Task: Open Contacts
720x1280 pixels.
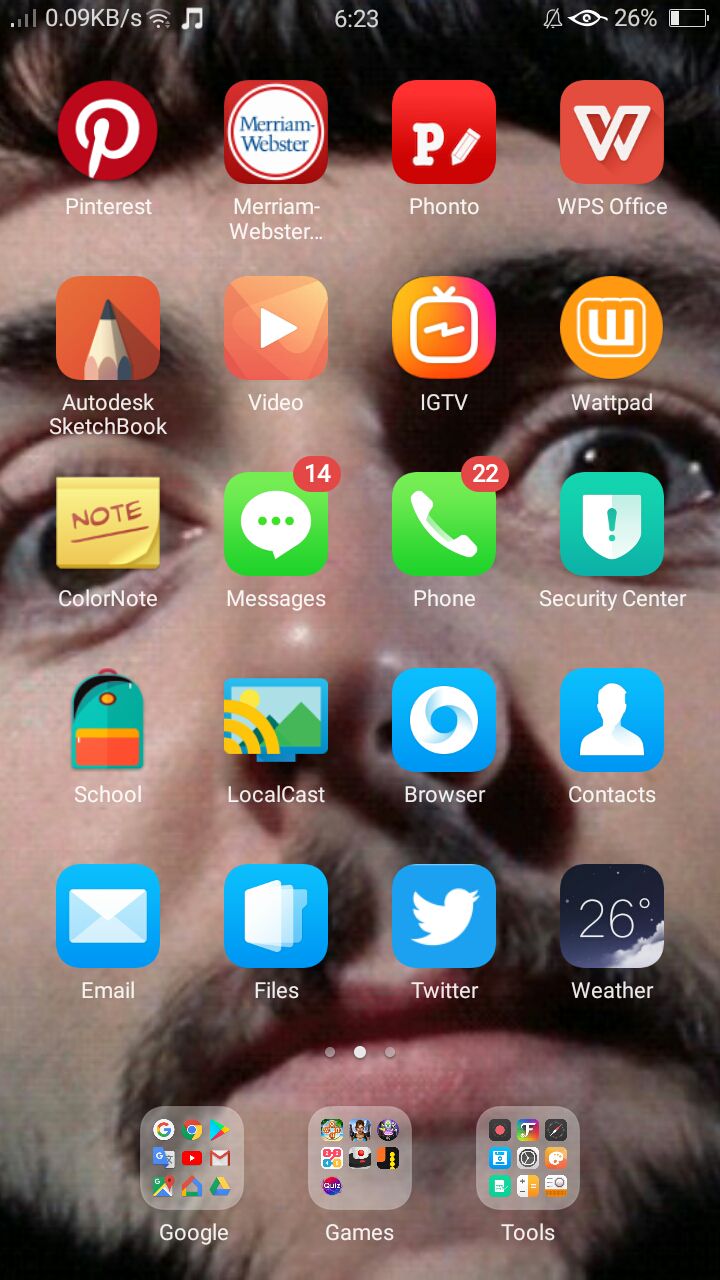Action: (612, 720)
